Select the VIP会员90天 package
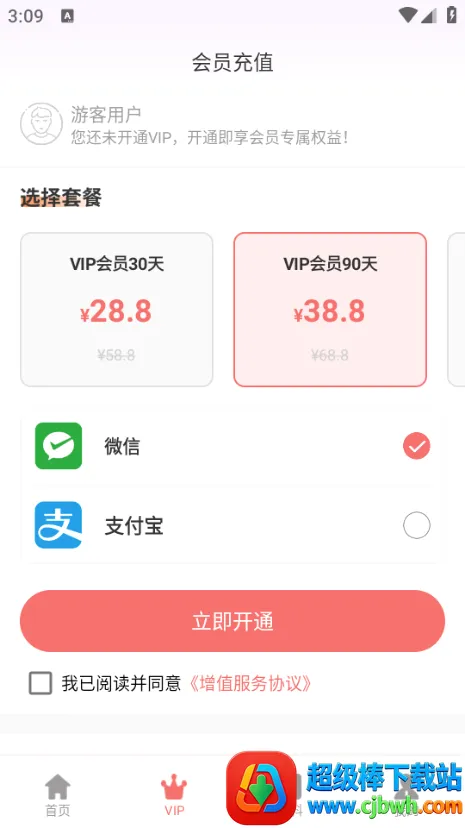 click(330, 309)
